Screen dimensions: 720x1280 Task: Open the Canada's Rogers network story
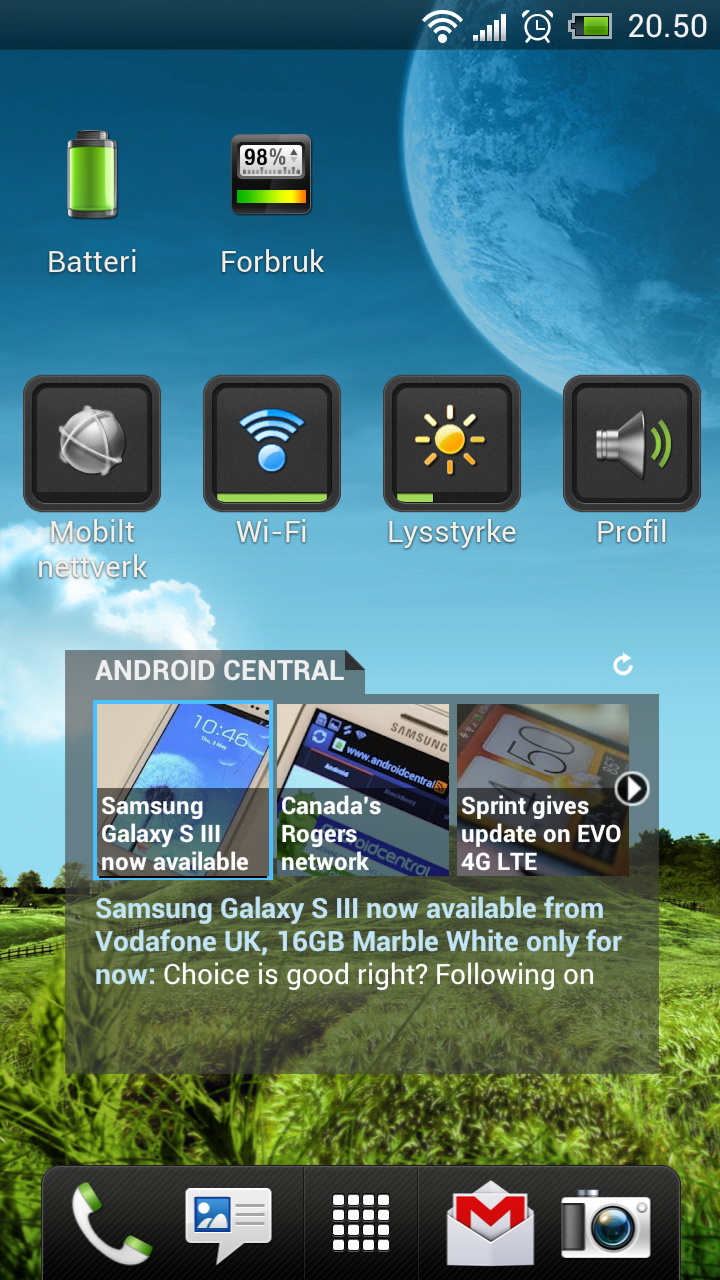click(x=363, y=790)
